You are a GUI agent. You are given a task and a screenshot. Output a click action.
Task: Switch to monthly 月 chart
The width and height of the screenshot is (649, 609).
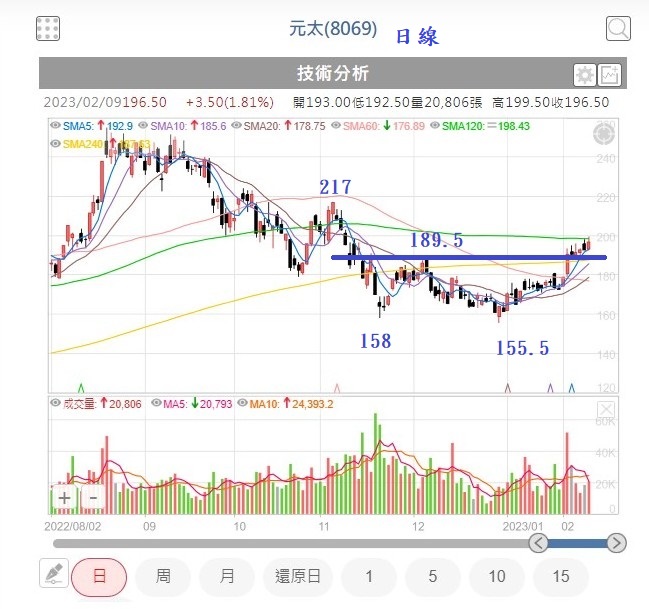(x=227, y=576)
